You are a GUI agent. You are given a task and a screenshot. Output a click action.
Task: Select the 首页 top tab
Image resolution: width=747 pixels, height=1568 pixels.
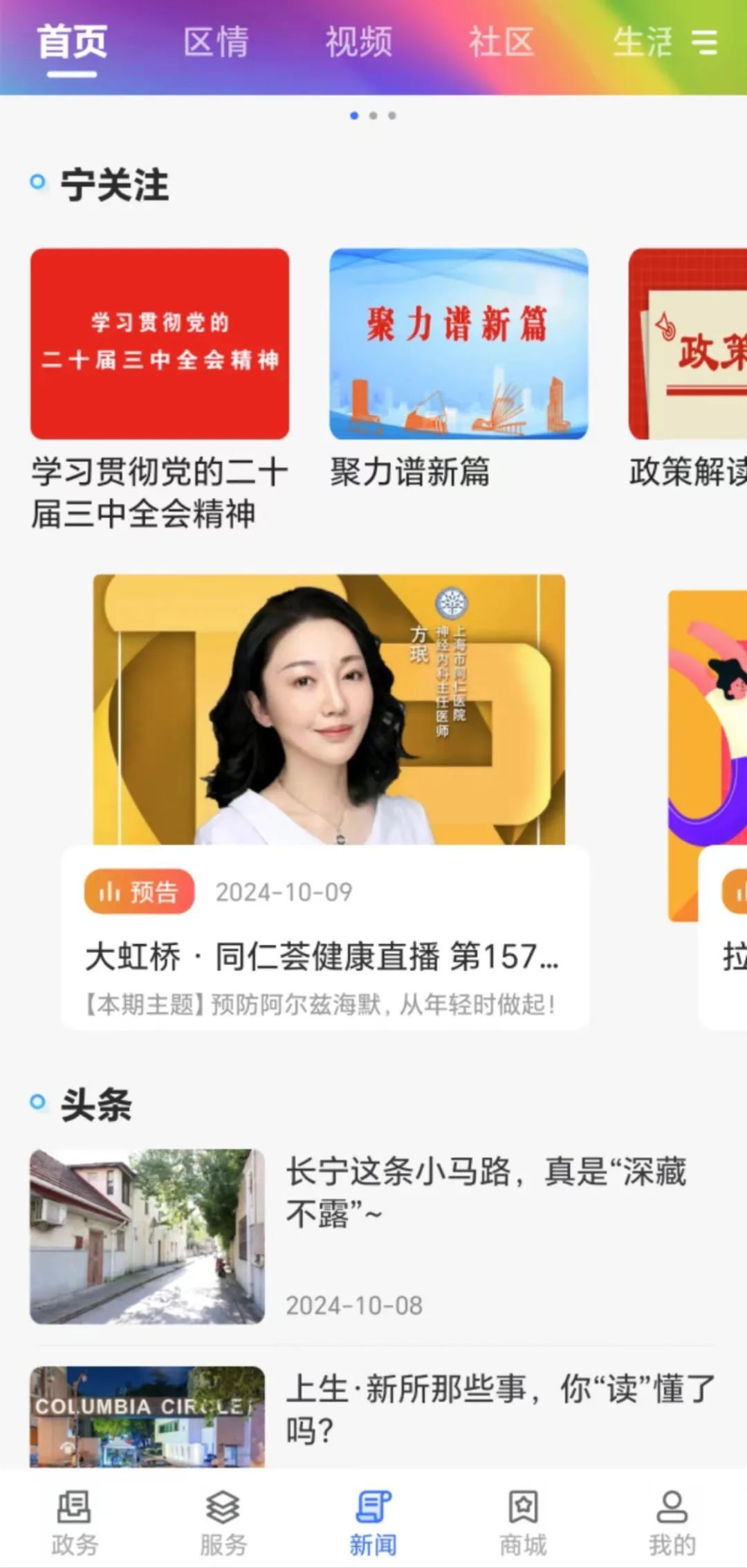[x=72, y=42]
